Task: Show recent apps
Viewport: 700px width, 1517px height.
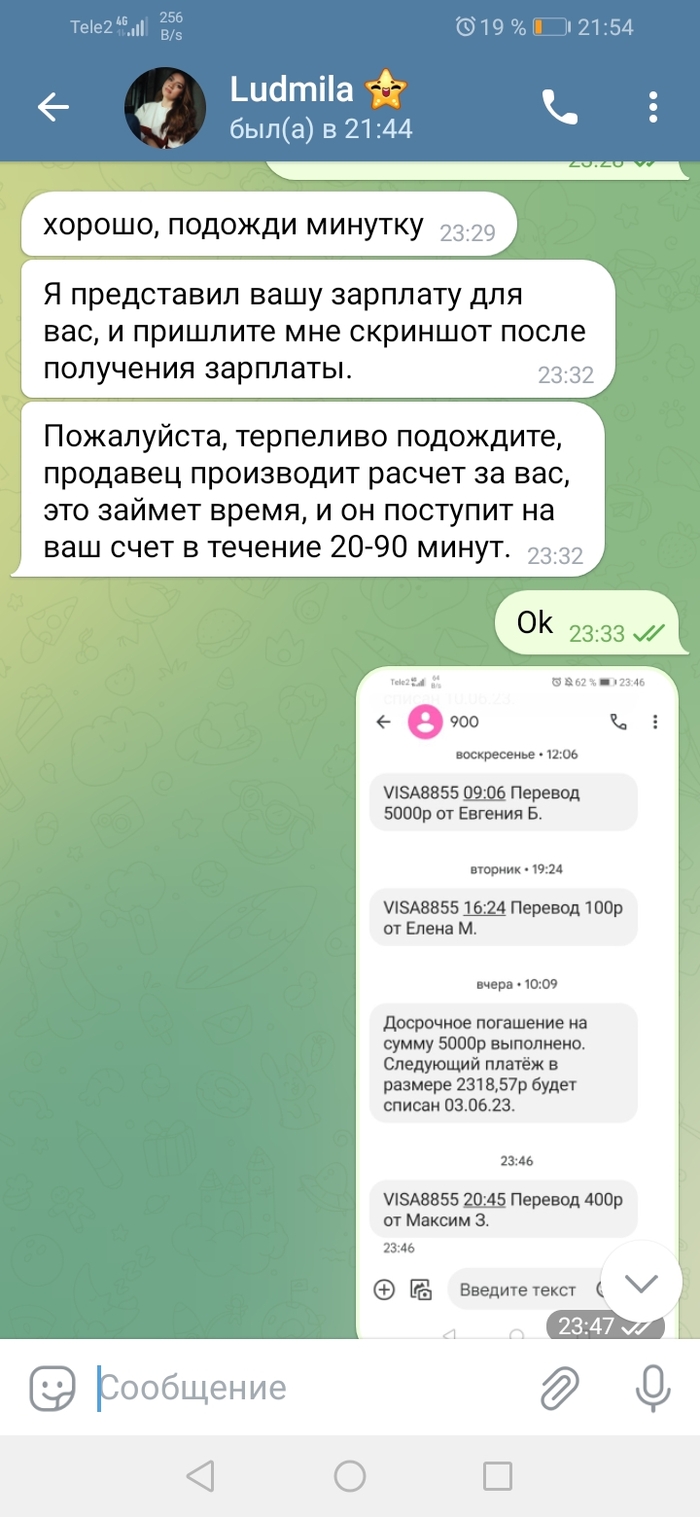Action: 497,1476
